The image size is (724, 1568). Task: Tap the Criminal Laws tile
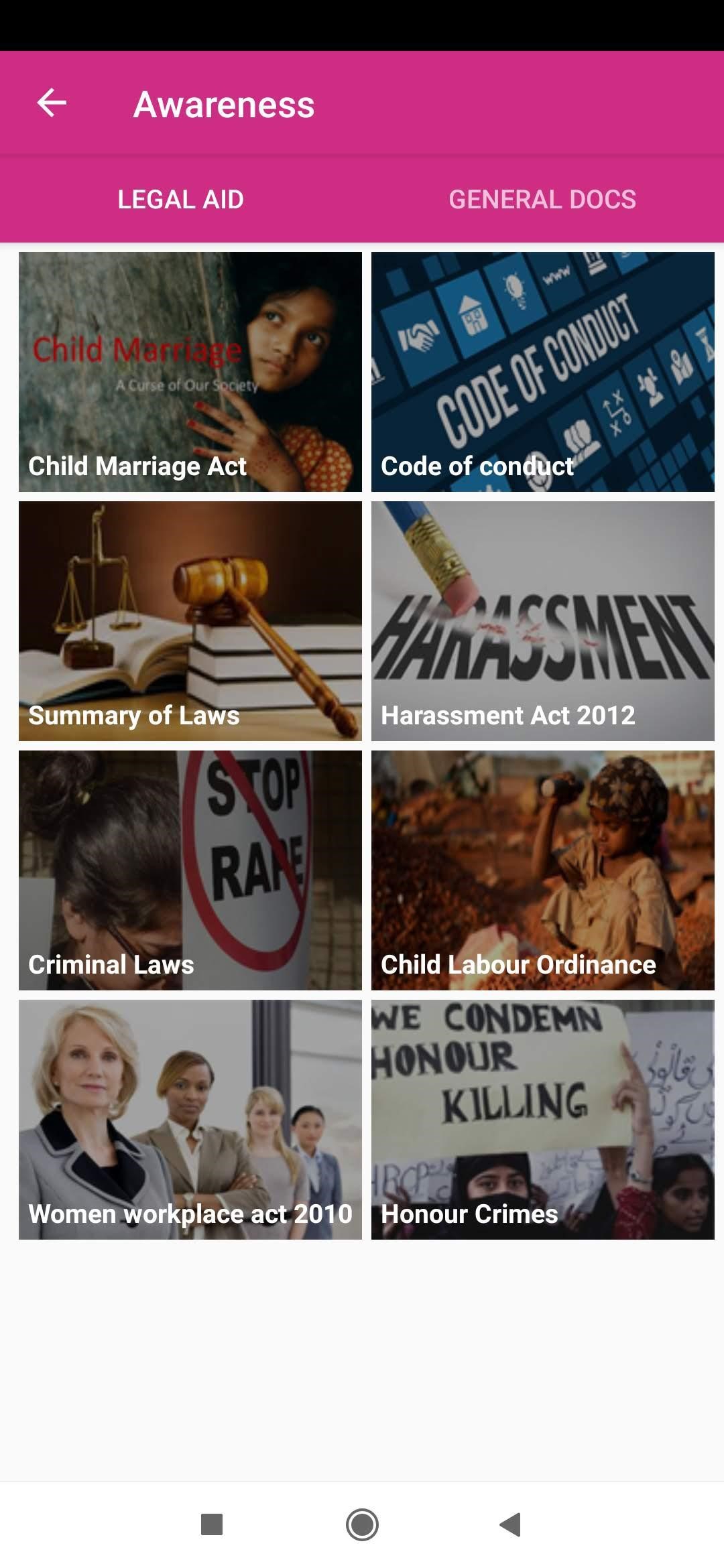190,870
